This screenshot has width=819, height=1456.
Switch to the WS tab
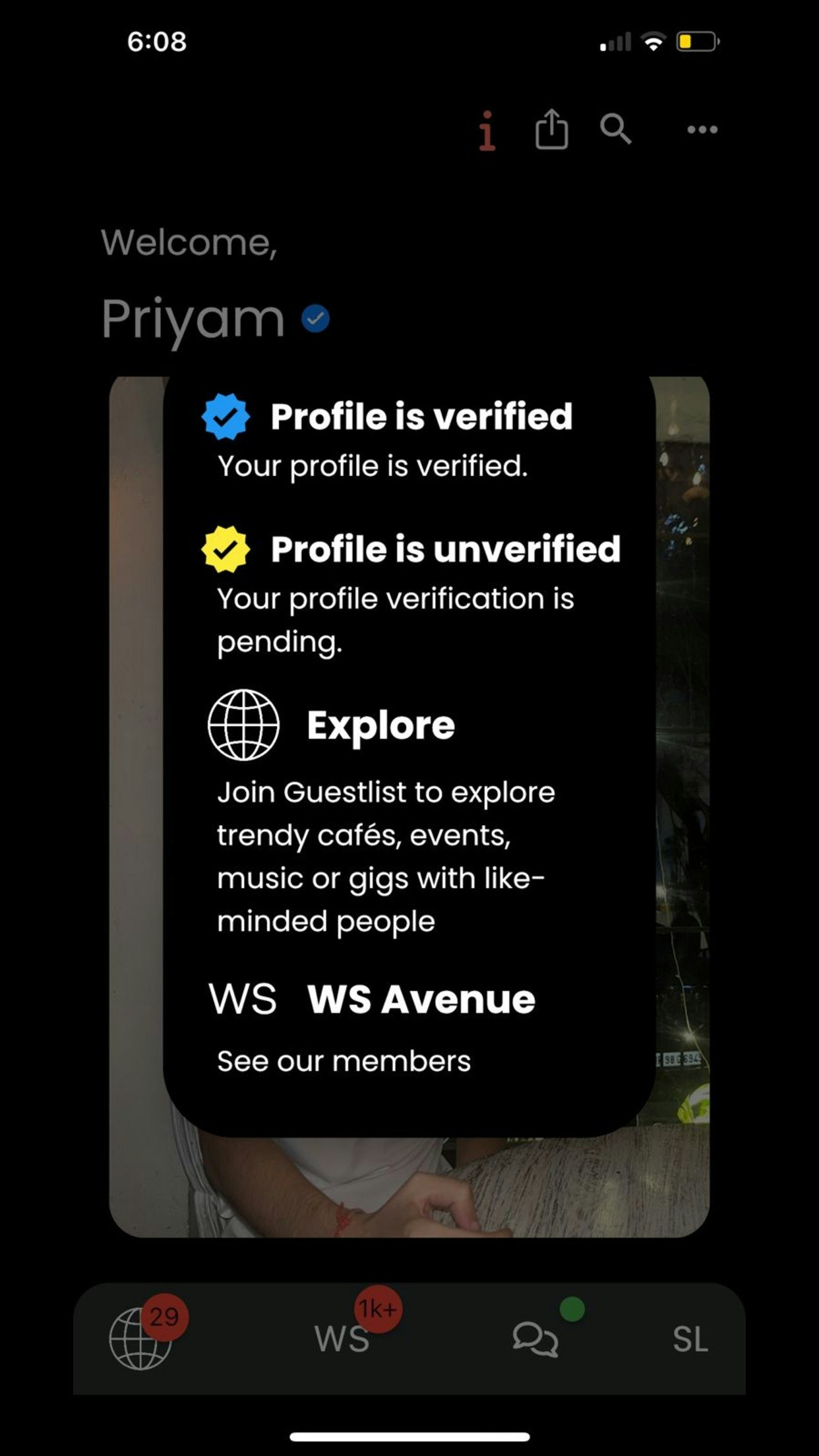(x=342, y=1339)
